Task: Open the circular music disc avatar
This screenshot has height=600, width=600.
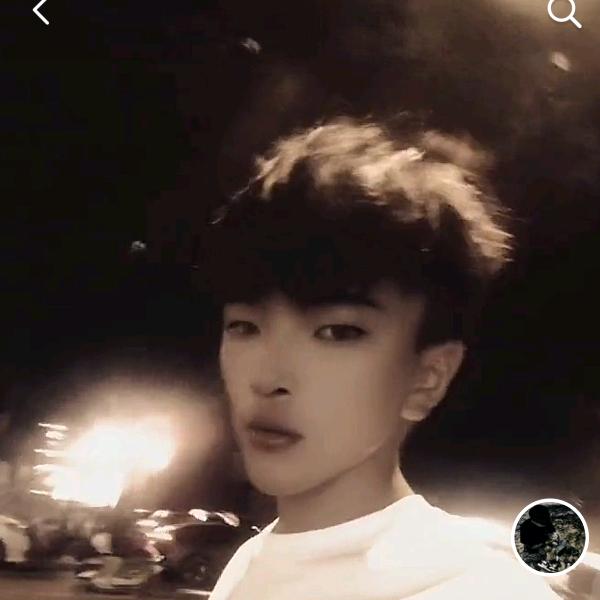Action: coord(550,536)
